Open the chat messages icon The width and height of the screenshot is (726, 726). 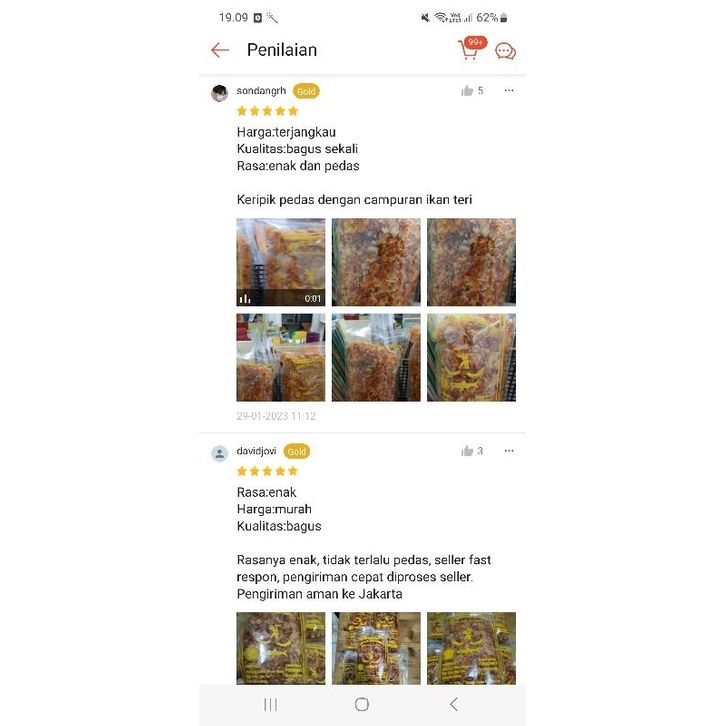[505, 51]
